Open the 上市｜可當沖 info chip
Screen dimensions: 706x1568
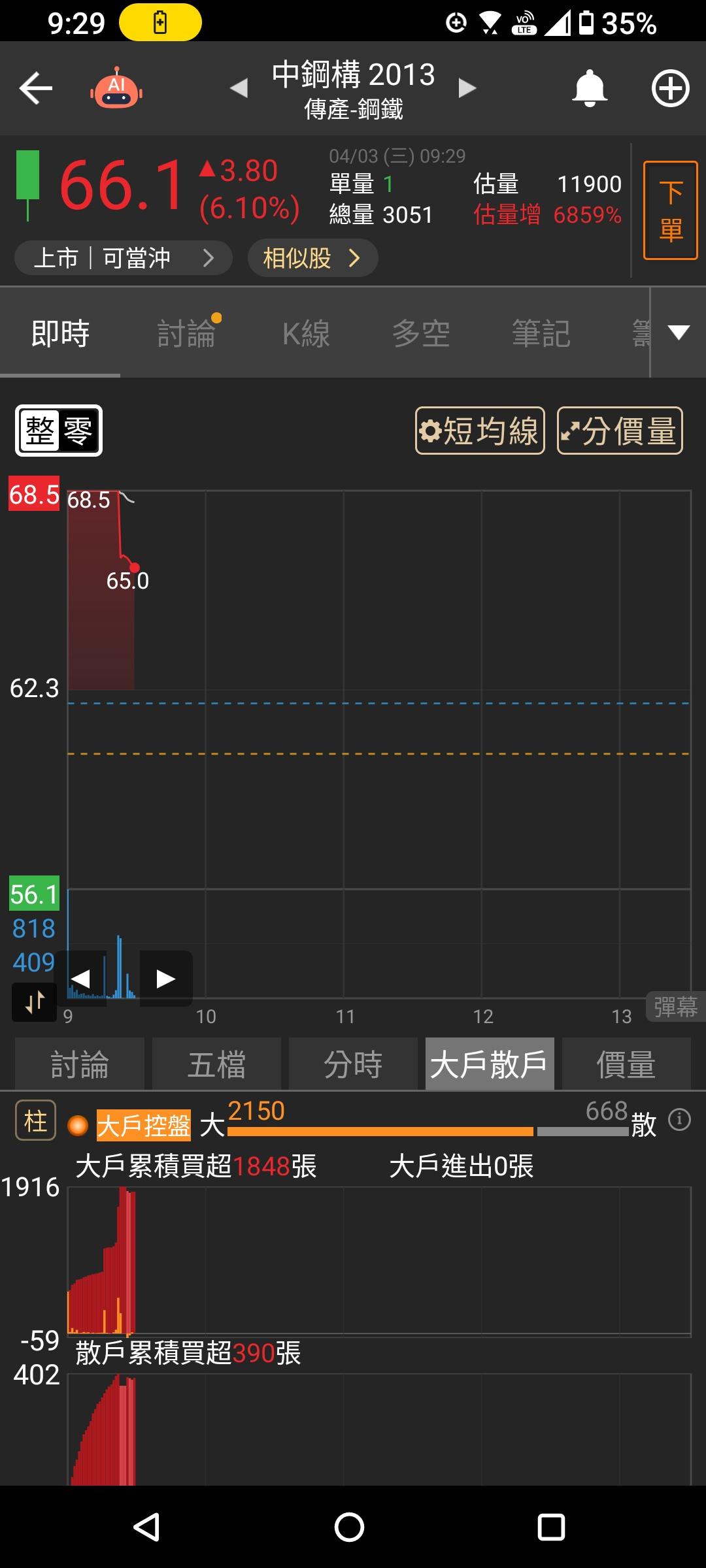[123, 258]
